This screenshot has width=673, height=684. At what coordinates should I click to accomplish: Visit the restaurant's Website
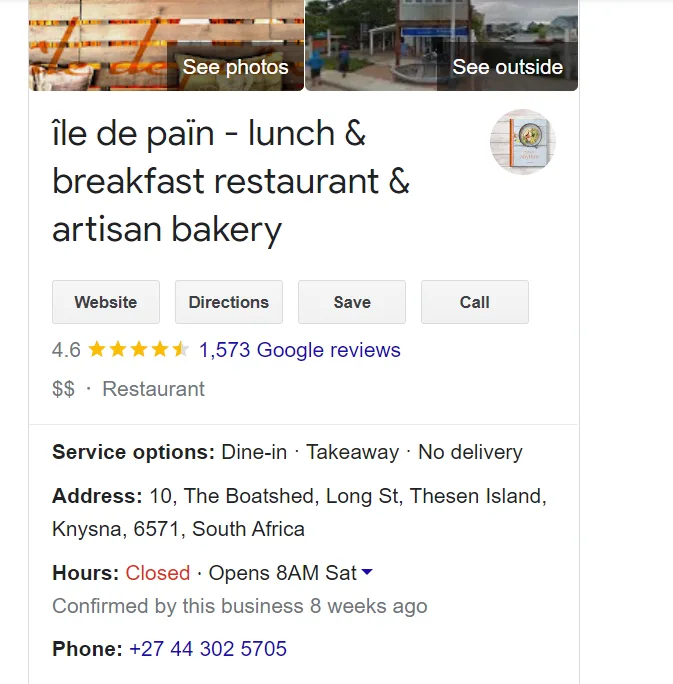105,302
